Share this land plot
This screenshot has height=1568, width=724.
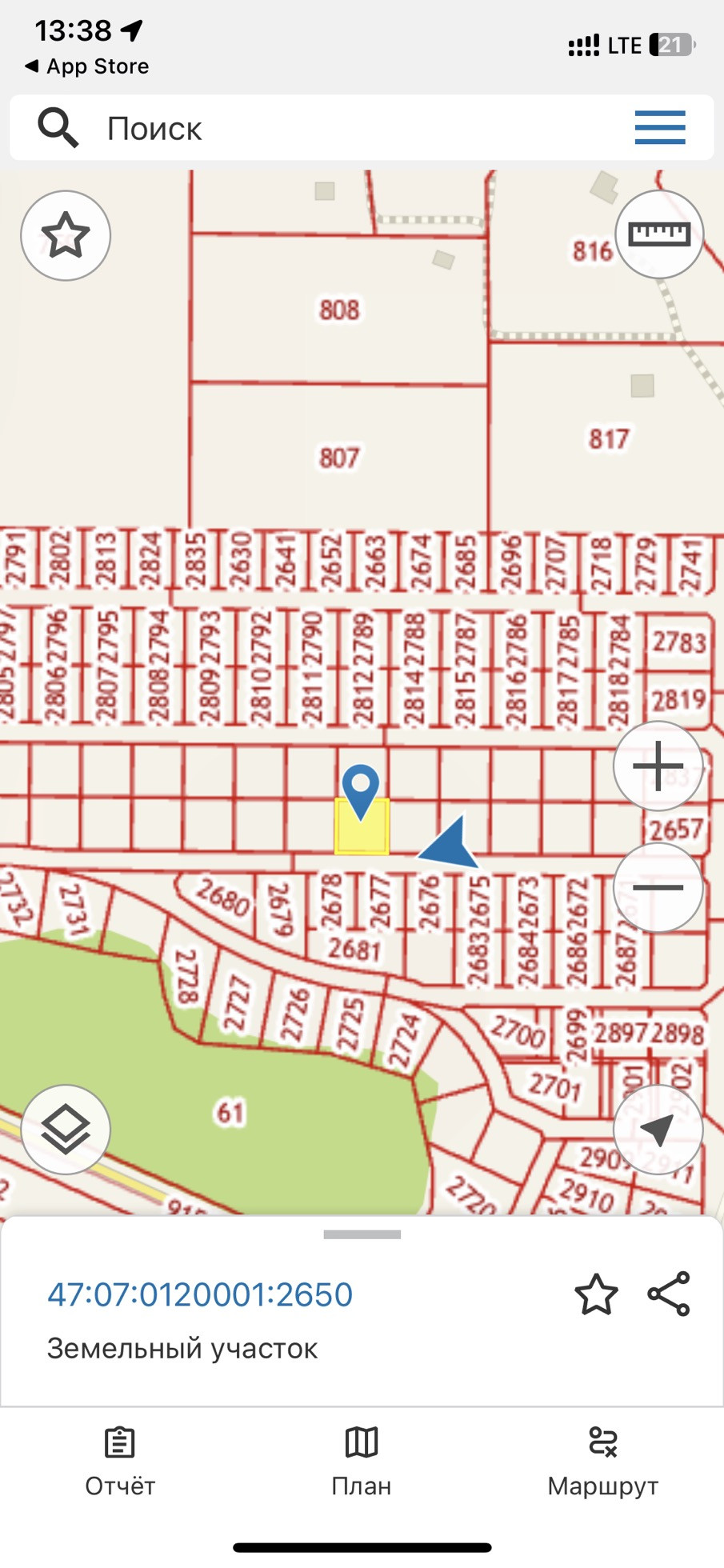click(669, 1294)
